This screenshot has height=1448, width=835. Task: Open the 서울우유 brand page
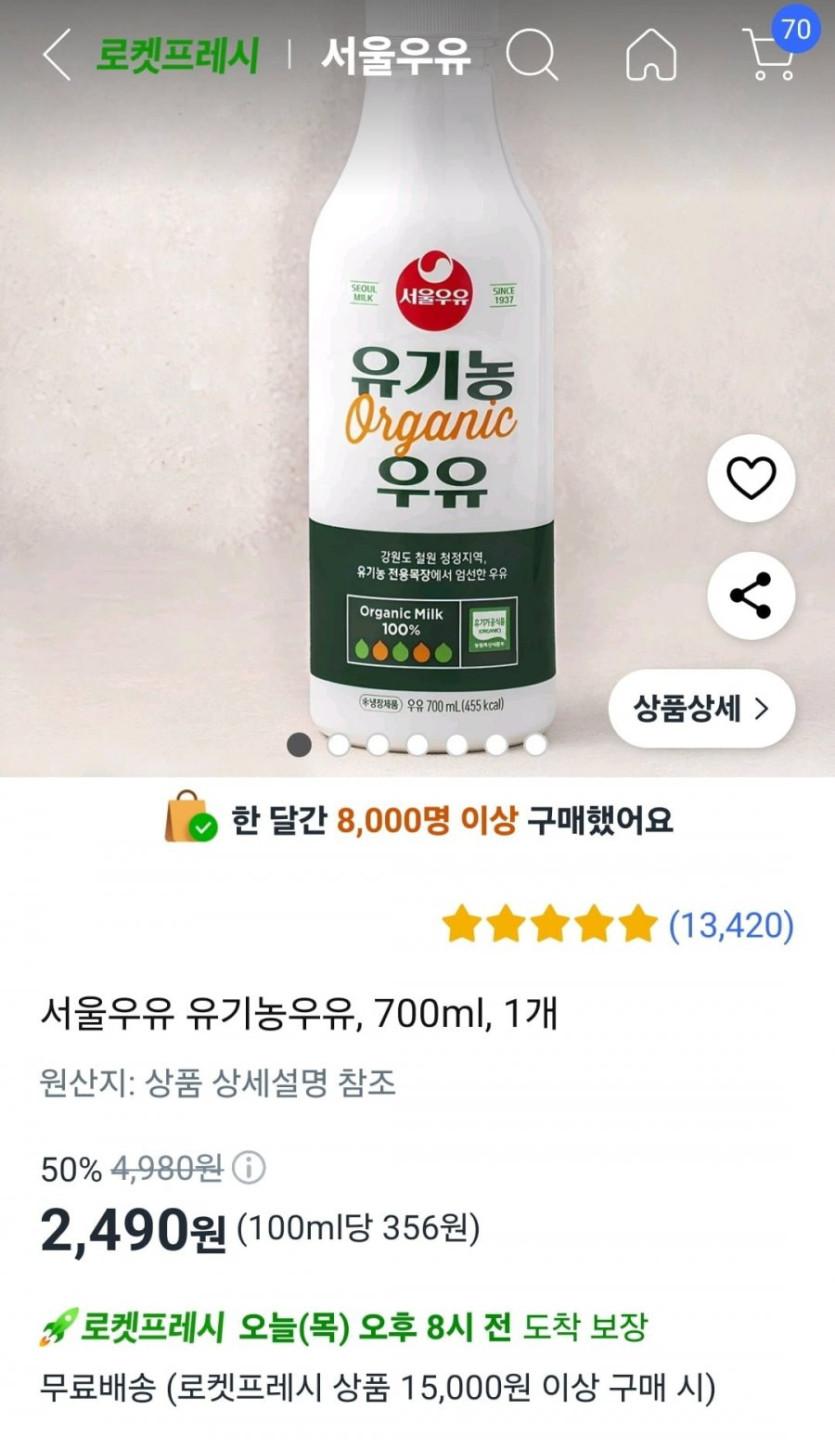[395, 56]
